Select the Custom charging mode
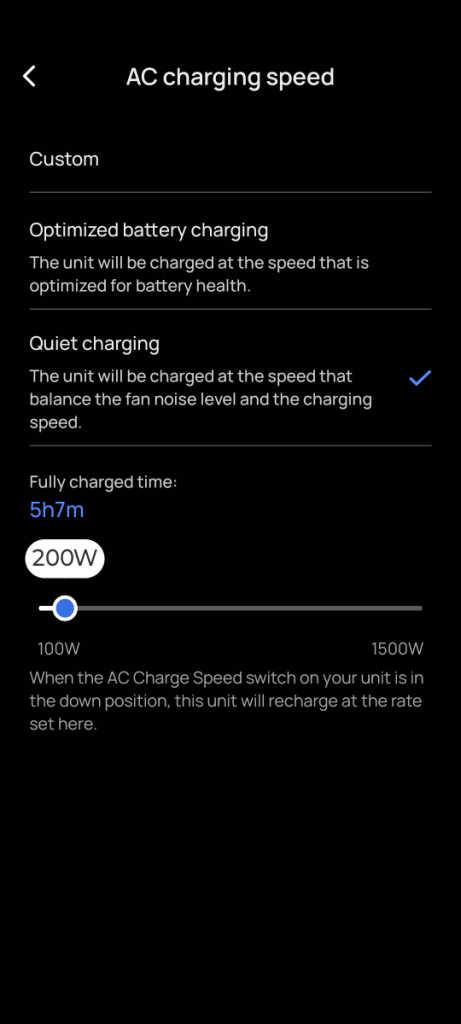461x1024 pixels. pyautogui.click(x=230, y=159)
